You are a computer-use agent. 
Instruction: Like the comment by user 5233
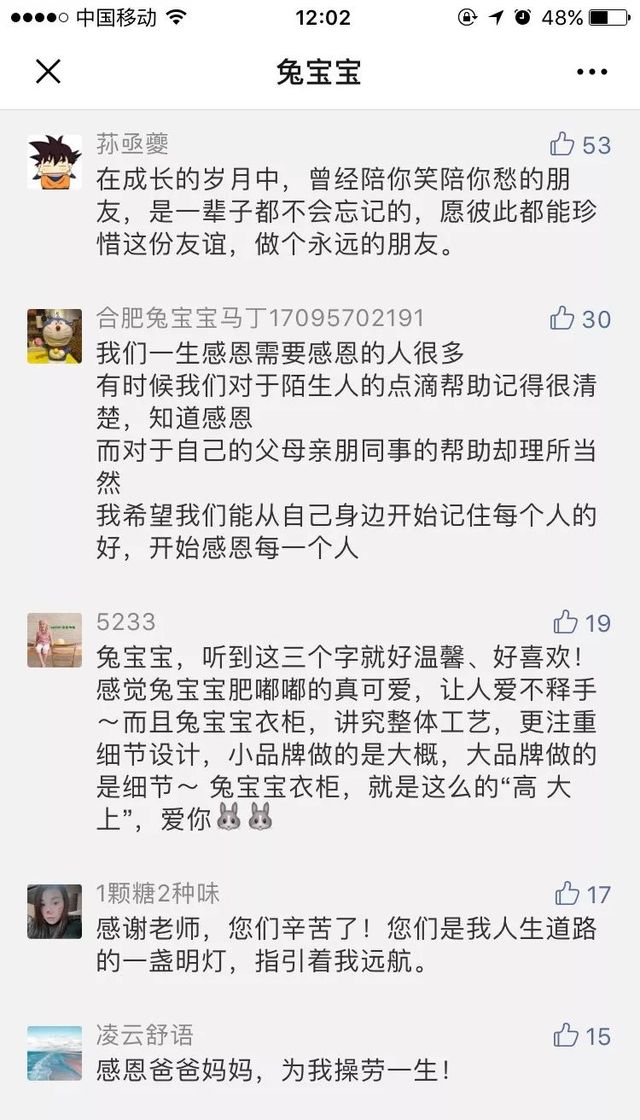(566, 622)
